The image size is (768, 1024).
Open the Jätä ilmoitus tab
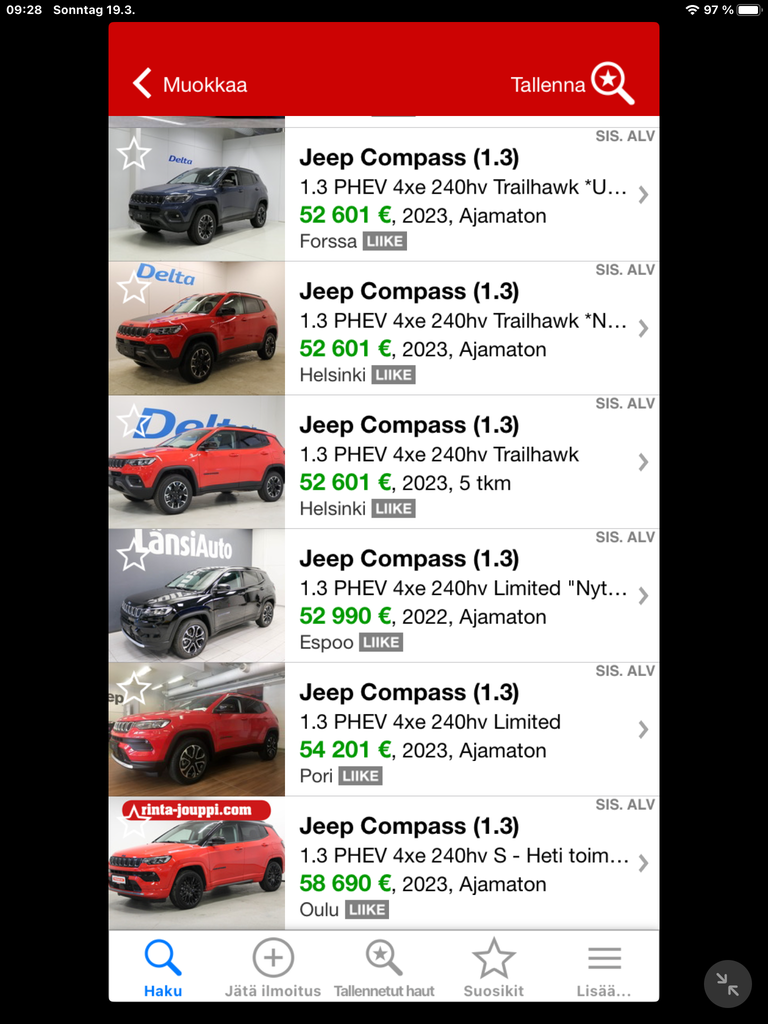point(273,968)
